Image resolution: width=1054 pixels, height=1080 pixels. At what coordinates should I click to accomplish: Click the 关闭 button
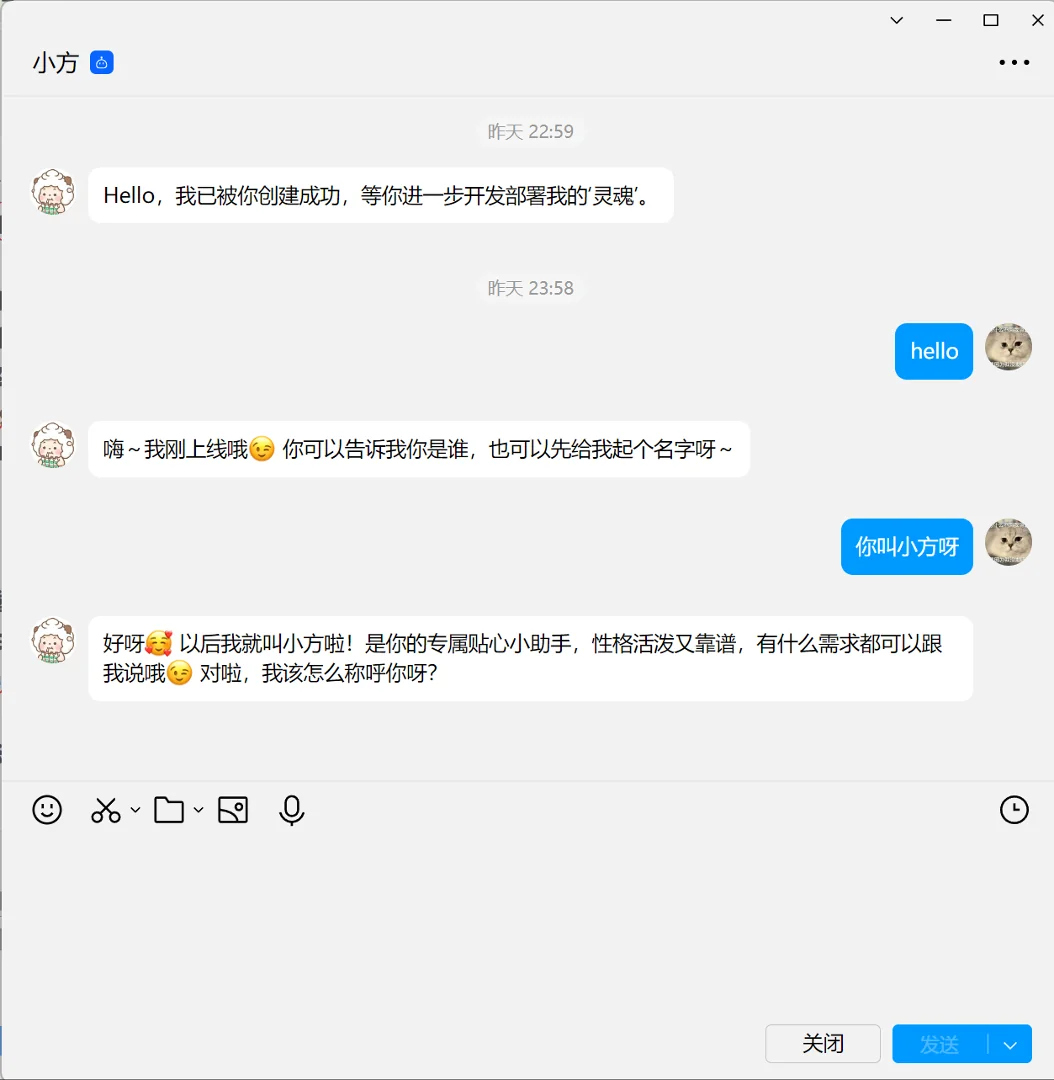pyautogui.click(x=822, y=1044)
